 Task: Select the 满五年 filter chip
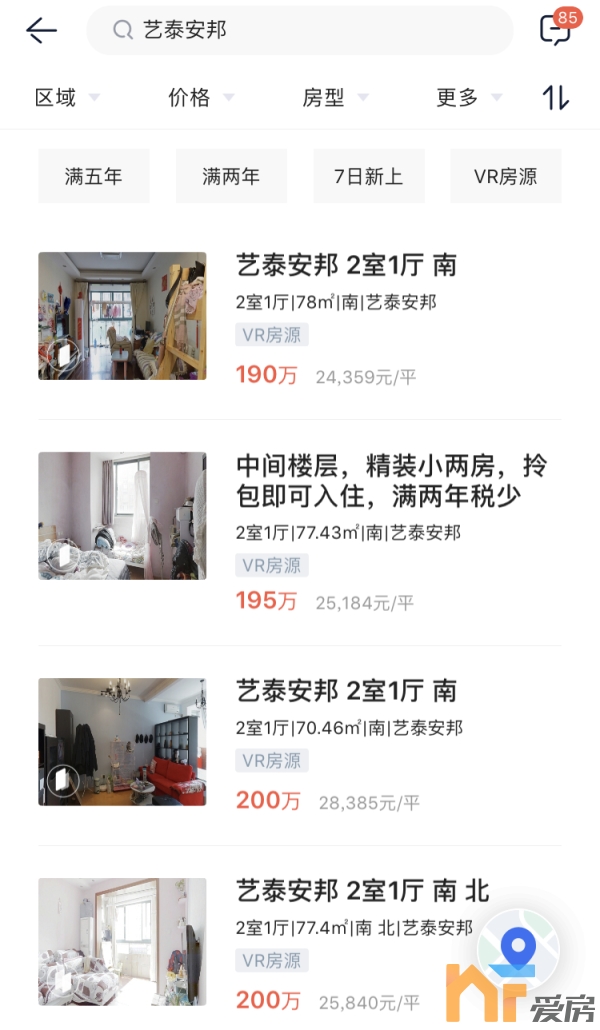click(94, 176)
